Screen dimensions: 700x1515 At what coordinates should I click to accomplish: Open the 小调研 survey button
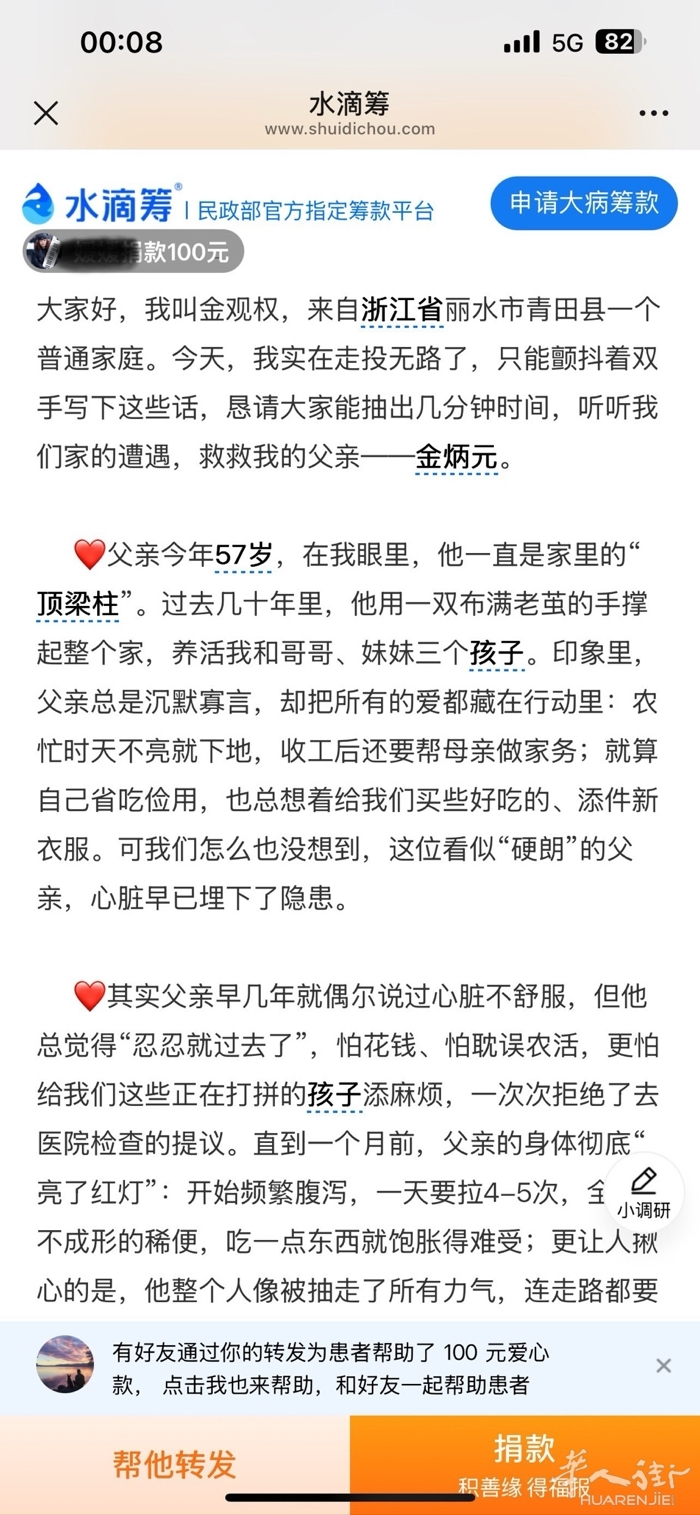point(643,1194)
